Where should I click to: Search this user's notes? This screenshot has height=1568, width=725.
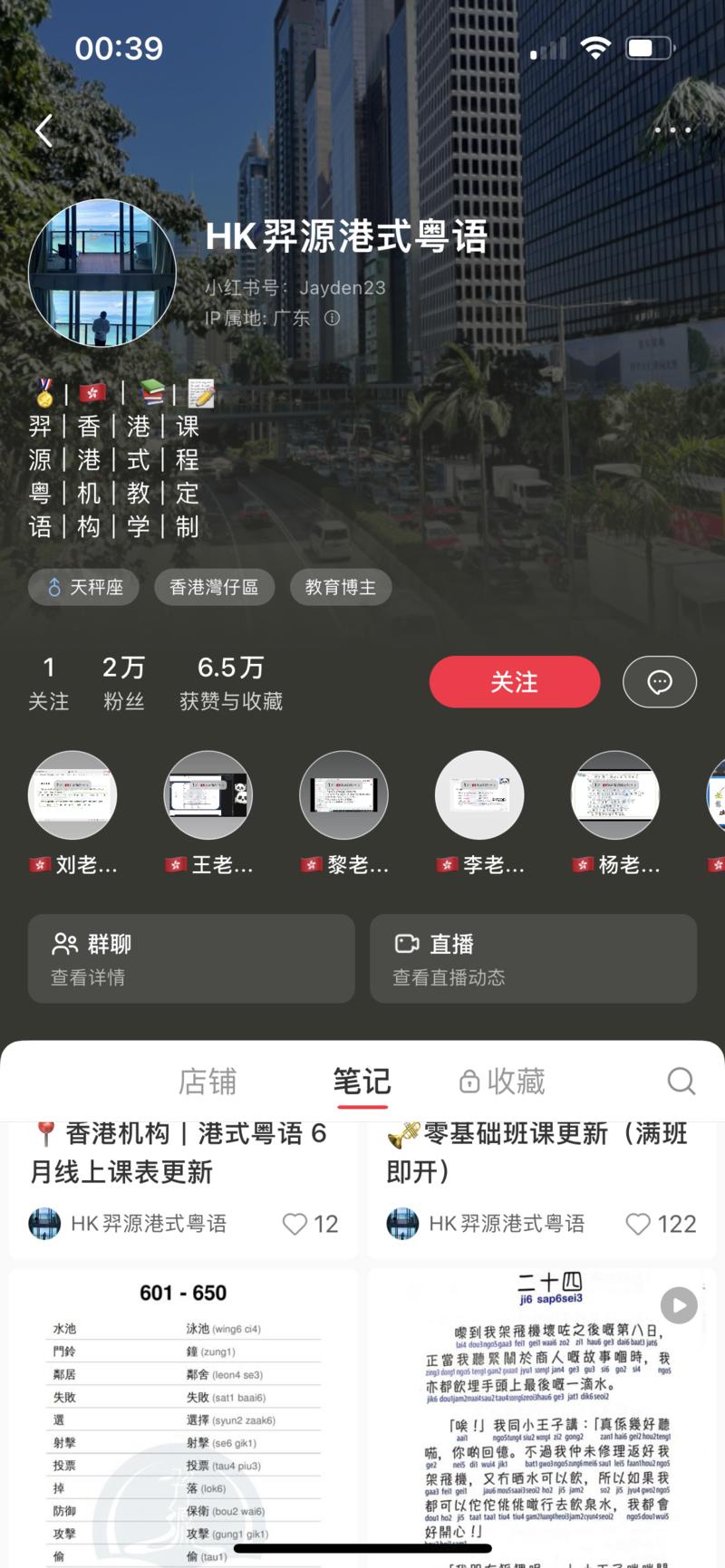click(681, 1081)
